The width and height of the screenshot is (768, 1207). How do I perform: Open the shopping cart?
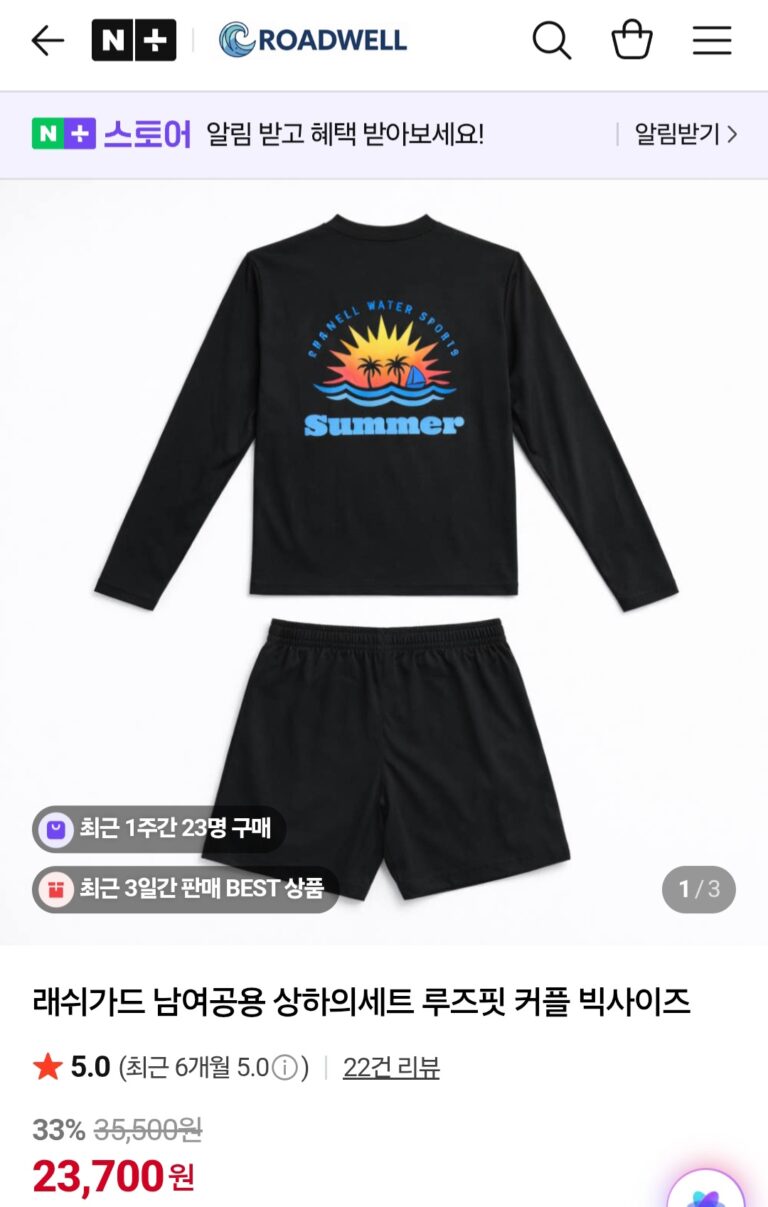point(632,41)
